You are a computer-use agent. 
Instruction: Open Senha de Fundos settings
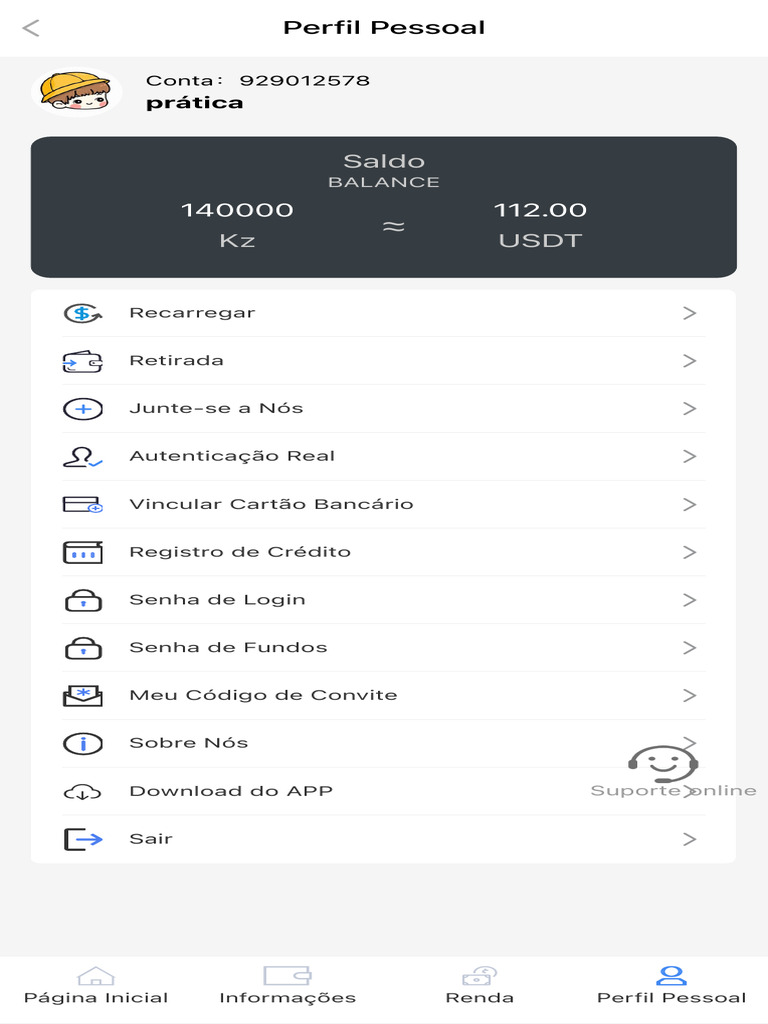coord(383,648)
